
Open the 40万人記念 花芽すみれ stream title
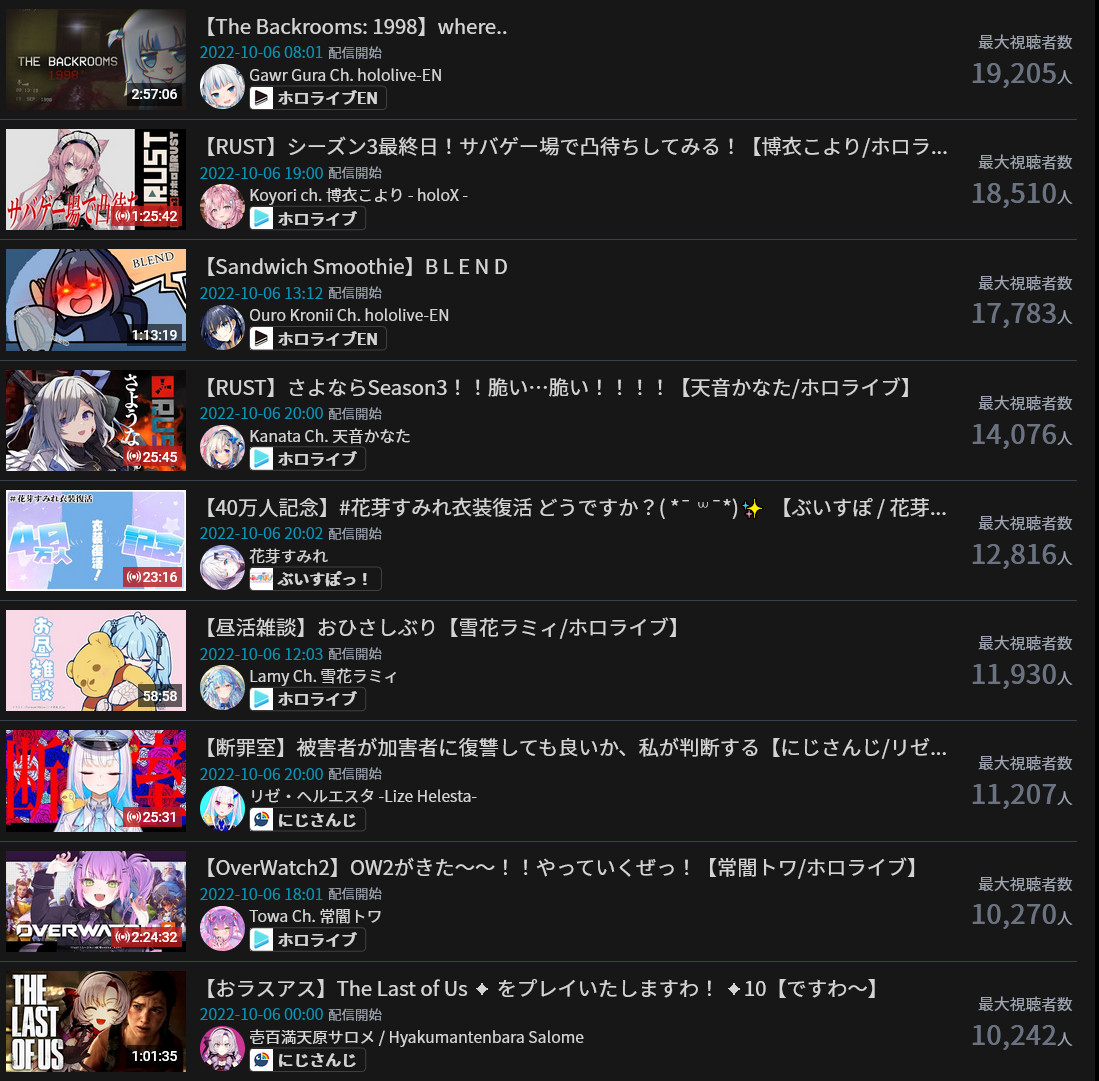(575, 508)
